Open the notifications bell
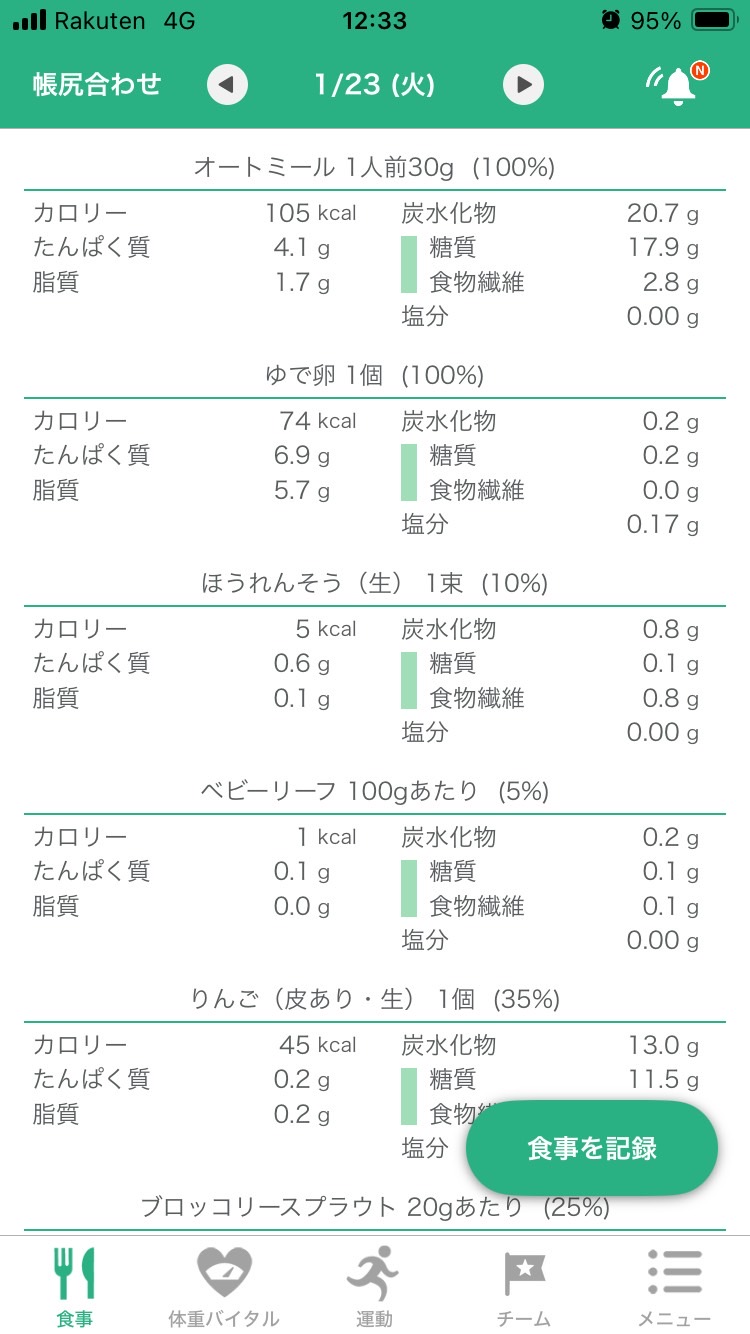750x1334 pixels. click(677, 85)
